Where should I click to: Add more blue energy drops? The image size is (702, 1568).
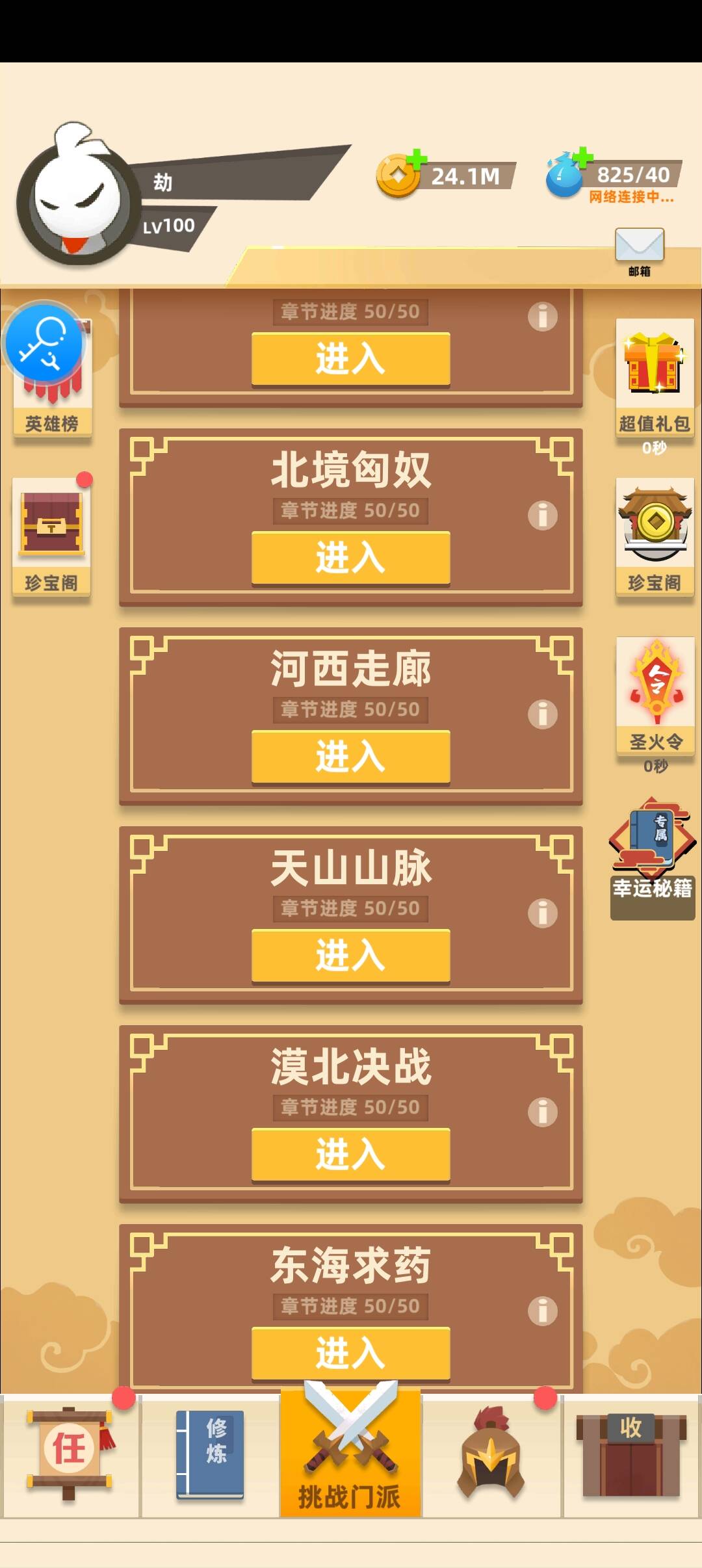[x=582, y=158]
